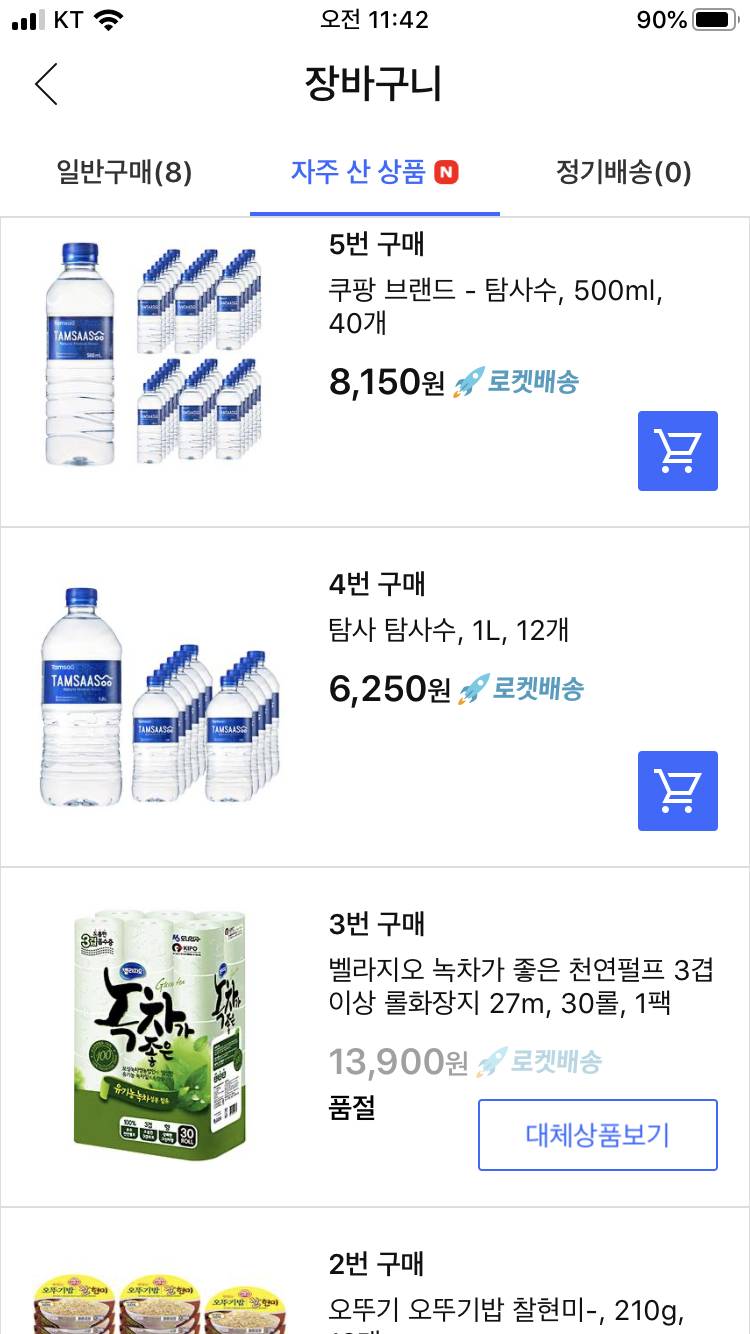Tap the Wi-Fi icon in status bar

click(106, 17)
